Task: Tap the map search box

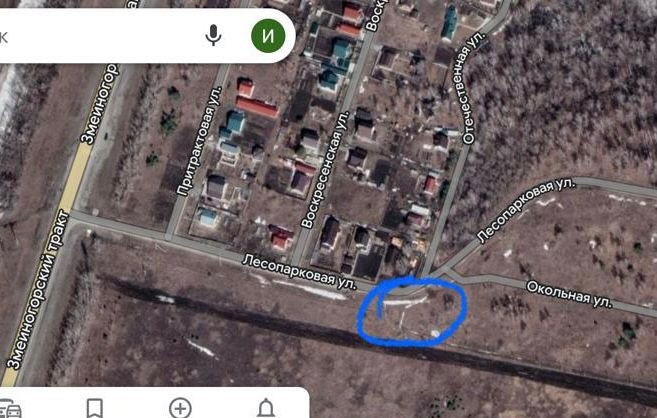Action: click(100, 36)
